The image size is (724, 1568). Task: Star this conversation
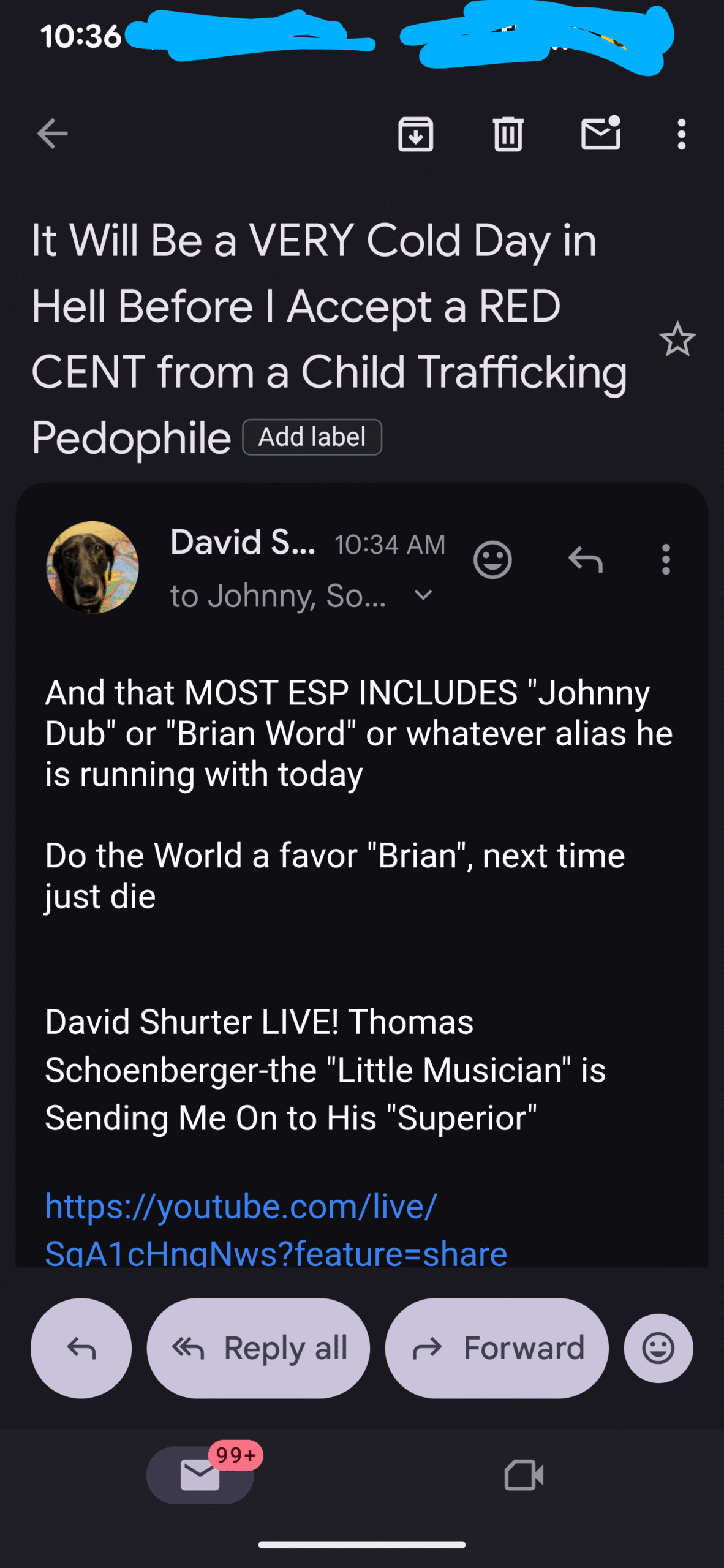click(677, 339)
